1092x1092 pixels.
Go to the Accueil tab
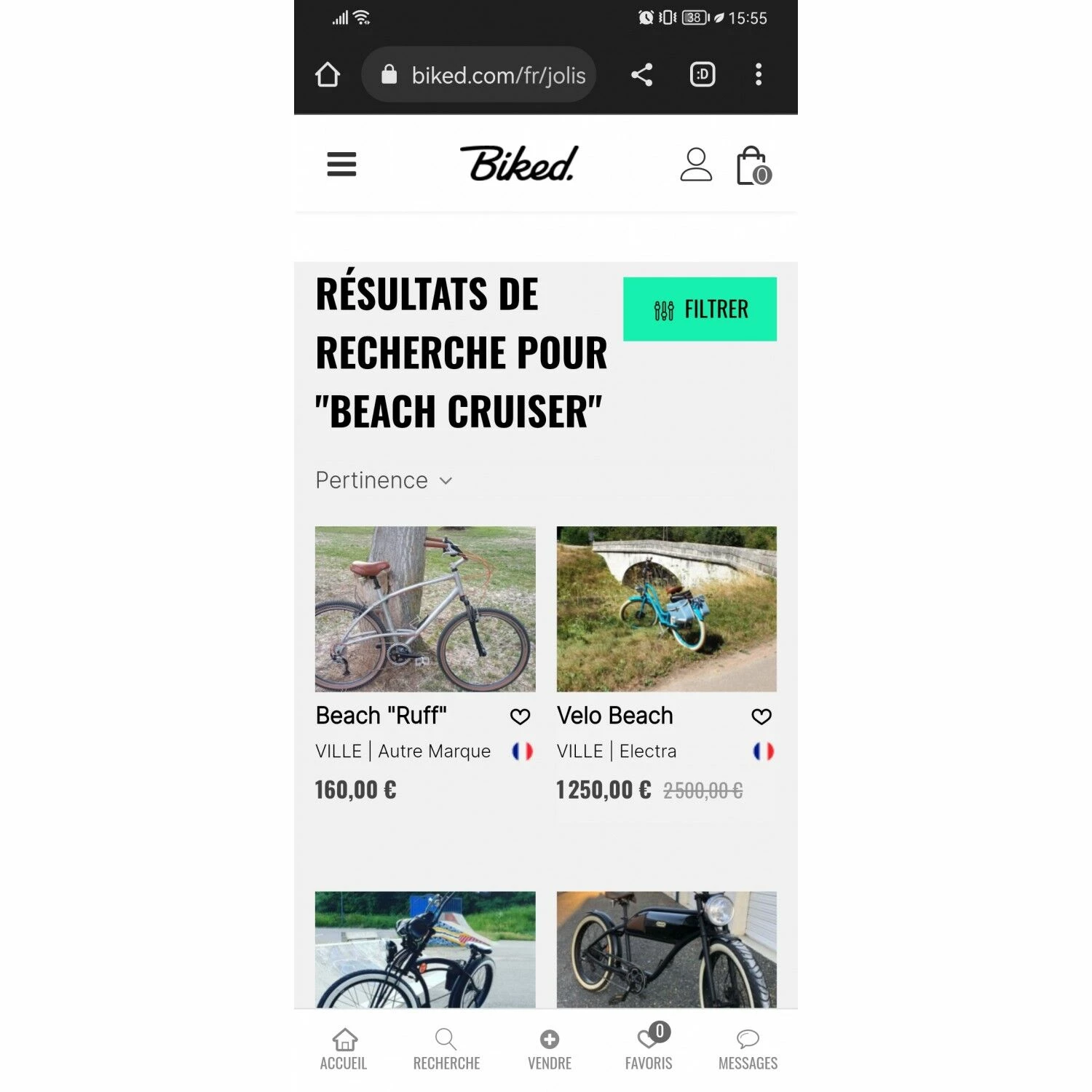point(344,1049)
